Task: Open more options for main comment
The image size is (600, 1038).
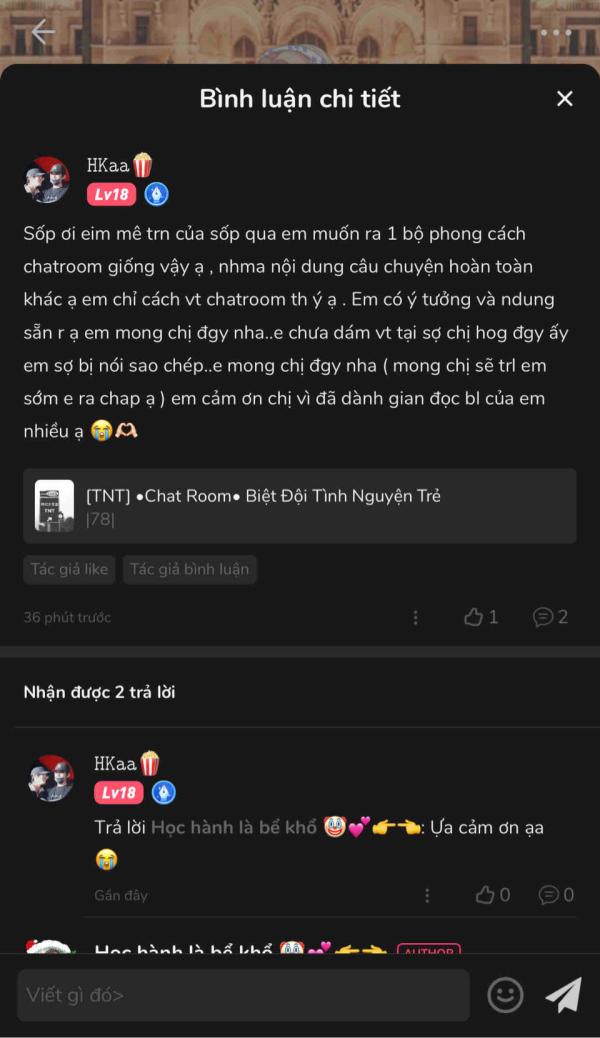Action: pos(415,617)
